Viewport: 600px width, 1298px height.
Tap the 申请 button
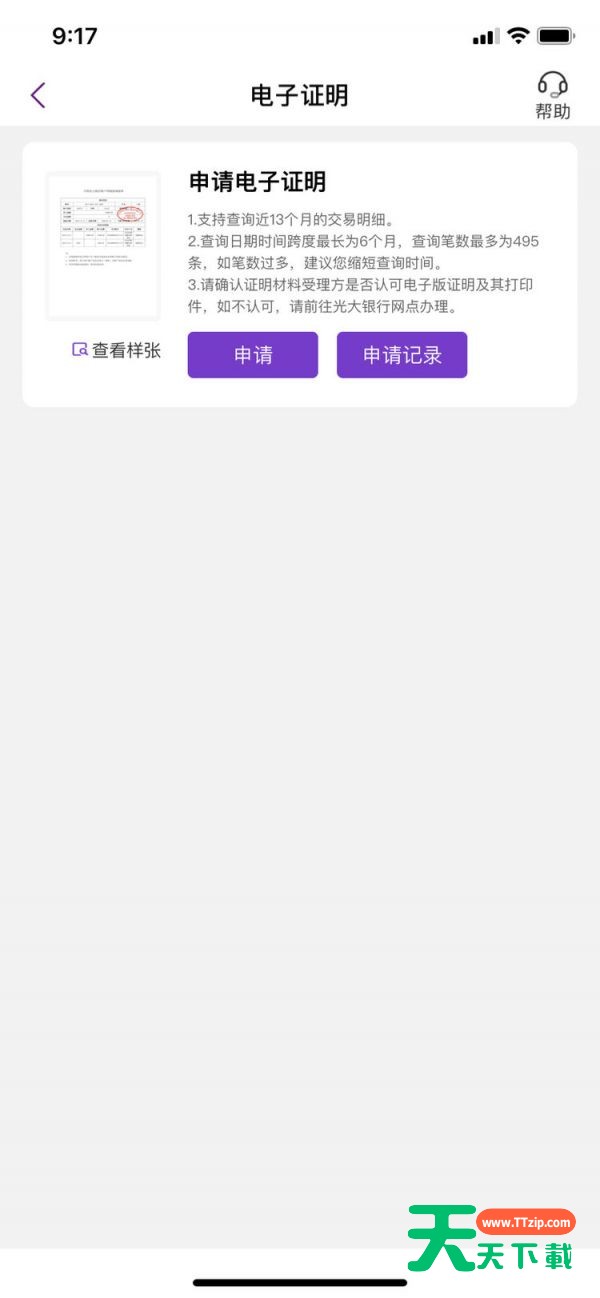coord(252,355)
